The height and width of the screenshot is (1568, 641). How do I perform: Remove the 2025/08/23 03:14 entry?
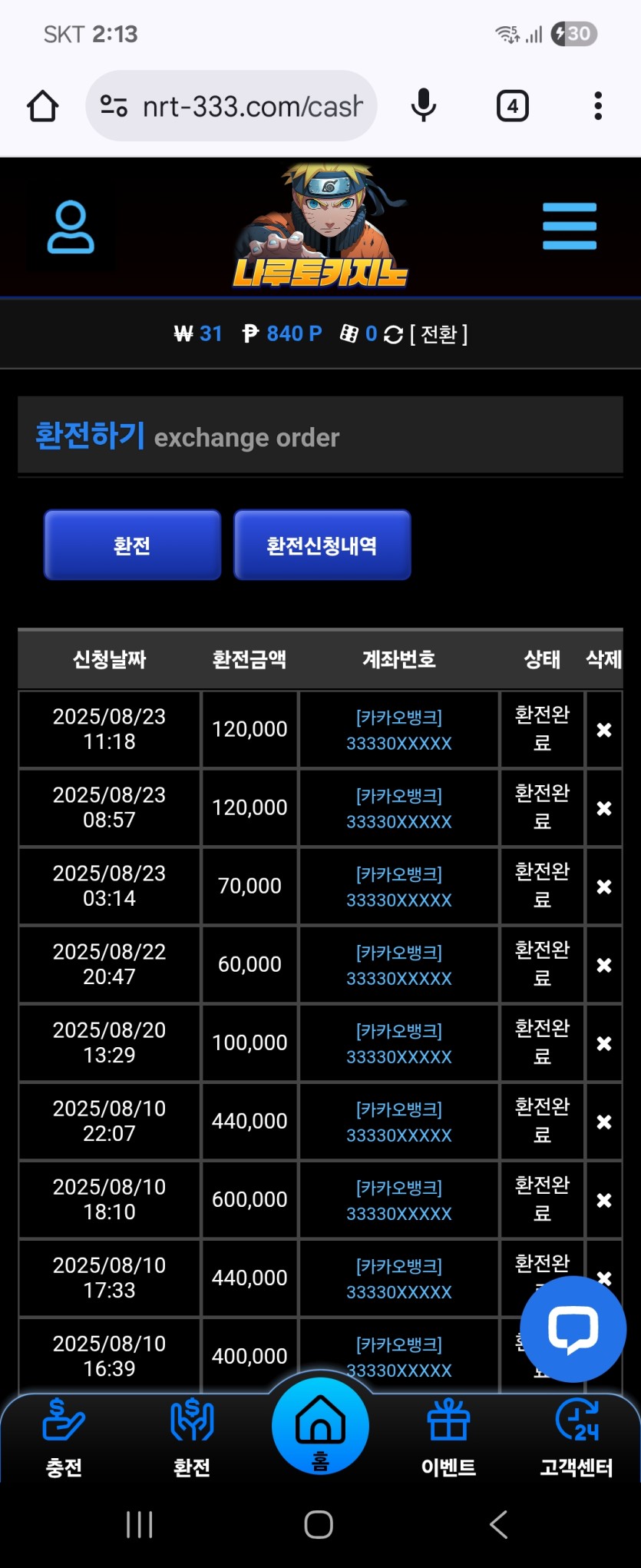click(x=604, y=887)
